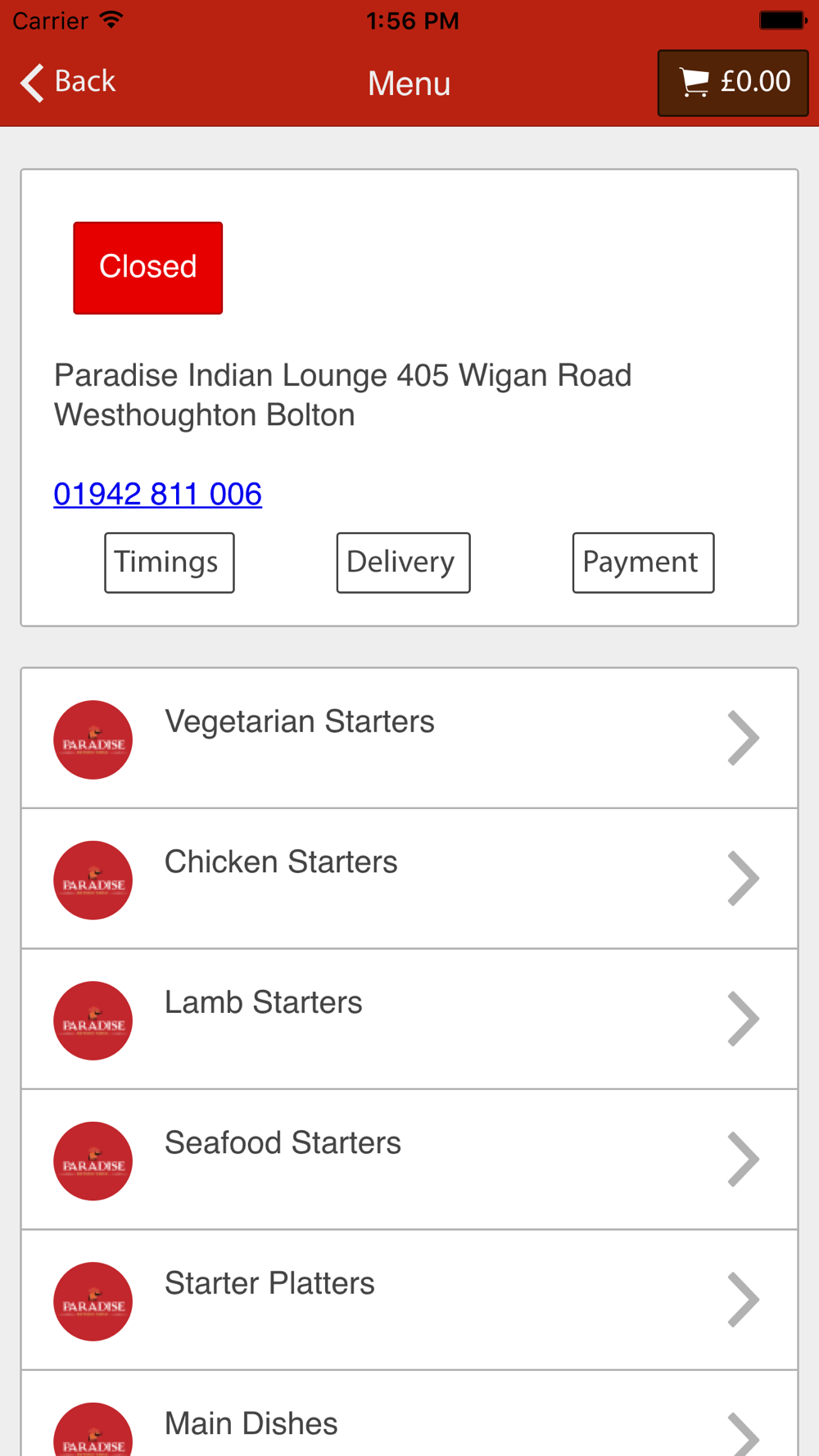View restaurant Timings

(170, 563)
